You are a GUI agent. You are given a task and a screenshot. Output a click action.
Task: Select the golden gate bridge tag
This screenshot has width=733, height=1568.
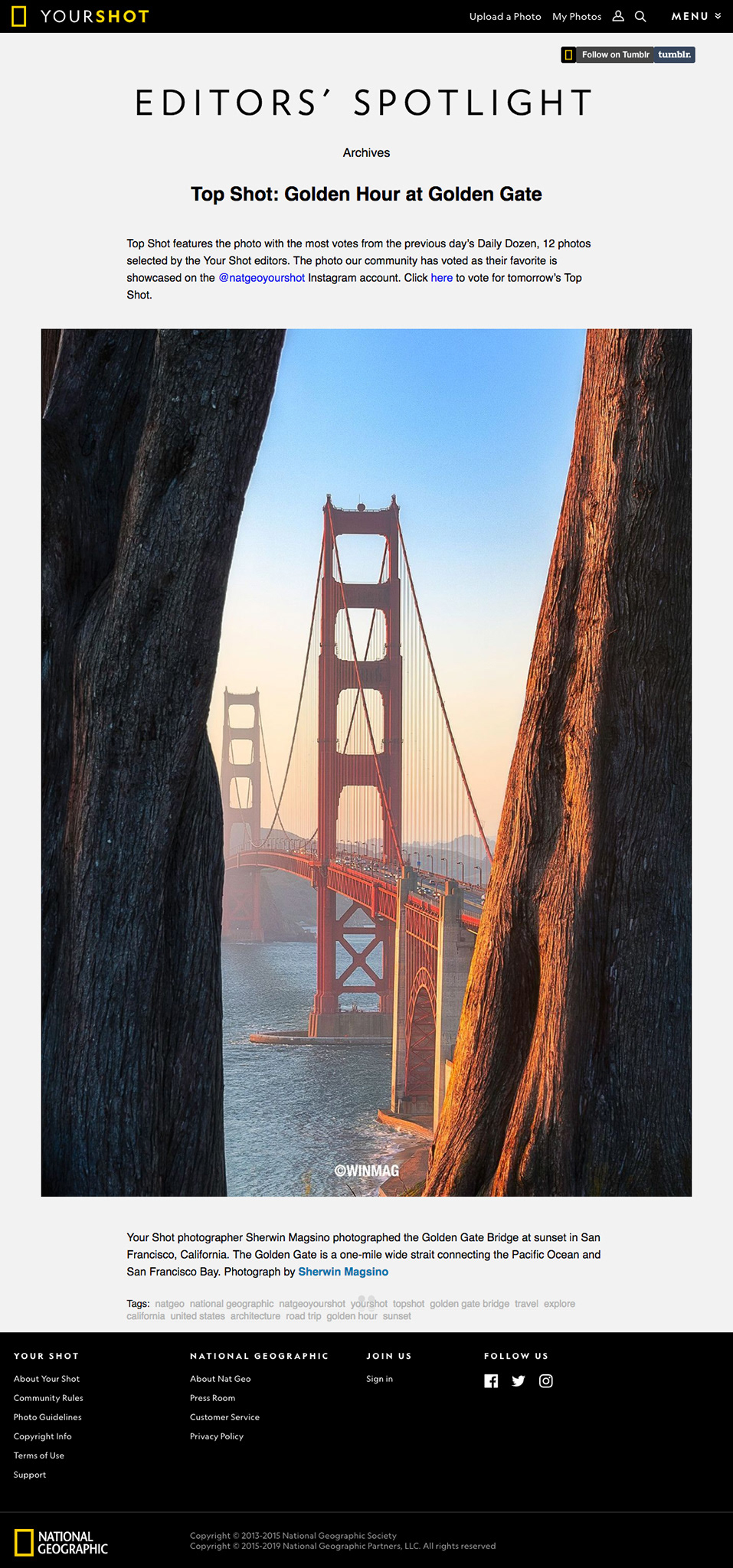tap(469, 1304)
